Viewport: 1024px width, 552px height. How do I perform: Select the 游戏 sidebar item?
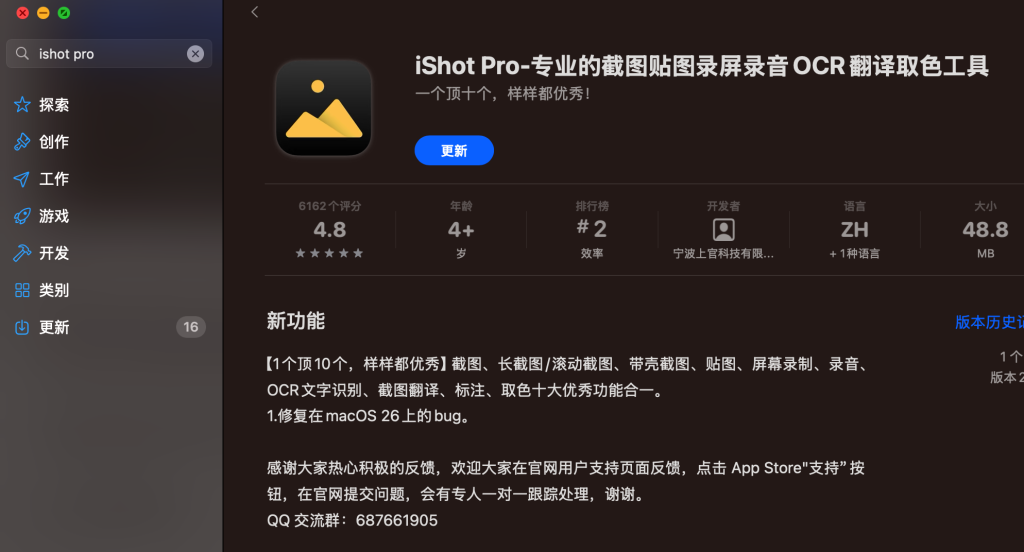[53, 216]
